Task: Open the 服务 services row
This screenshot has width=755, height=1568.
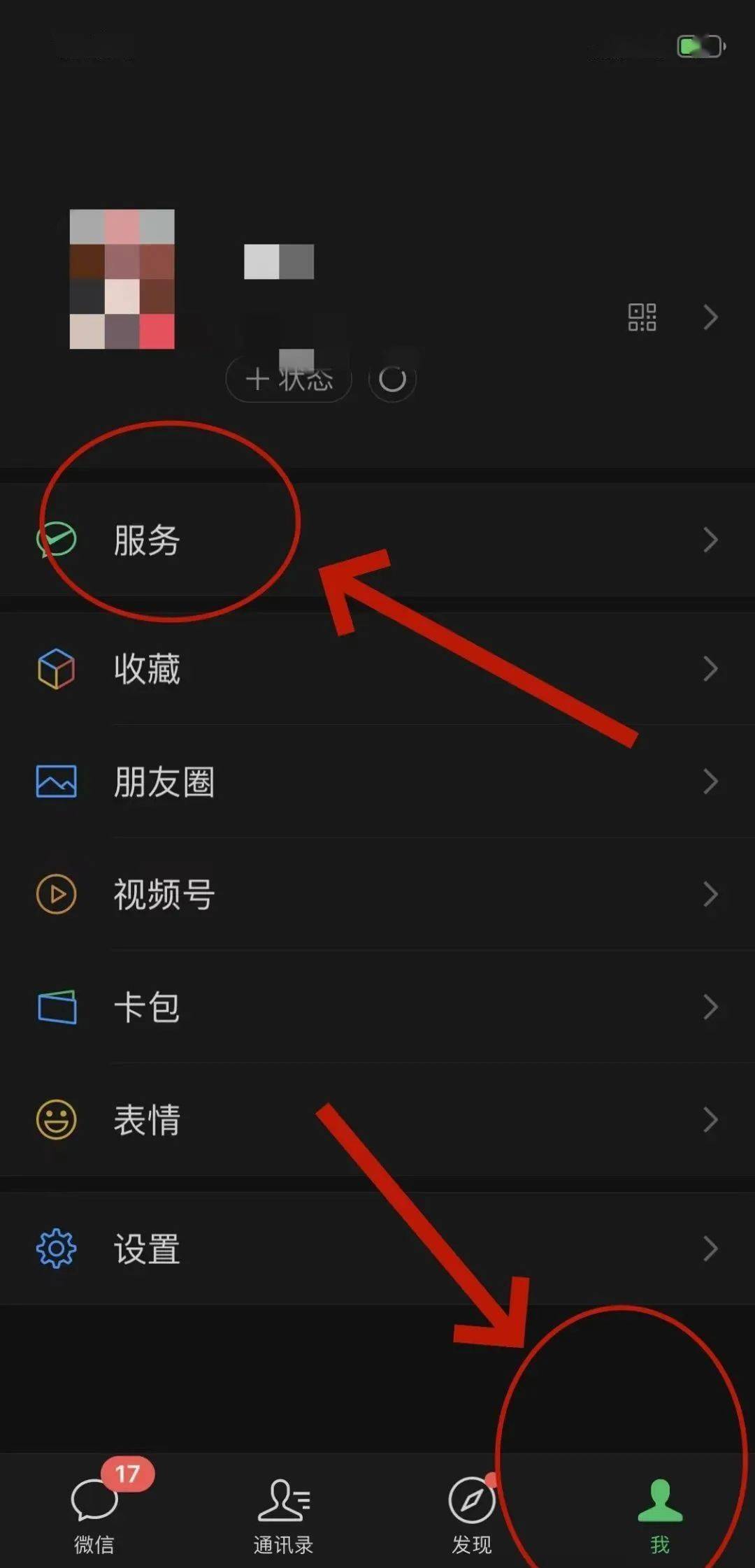Action: (377, 539)
